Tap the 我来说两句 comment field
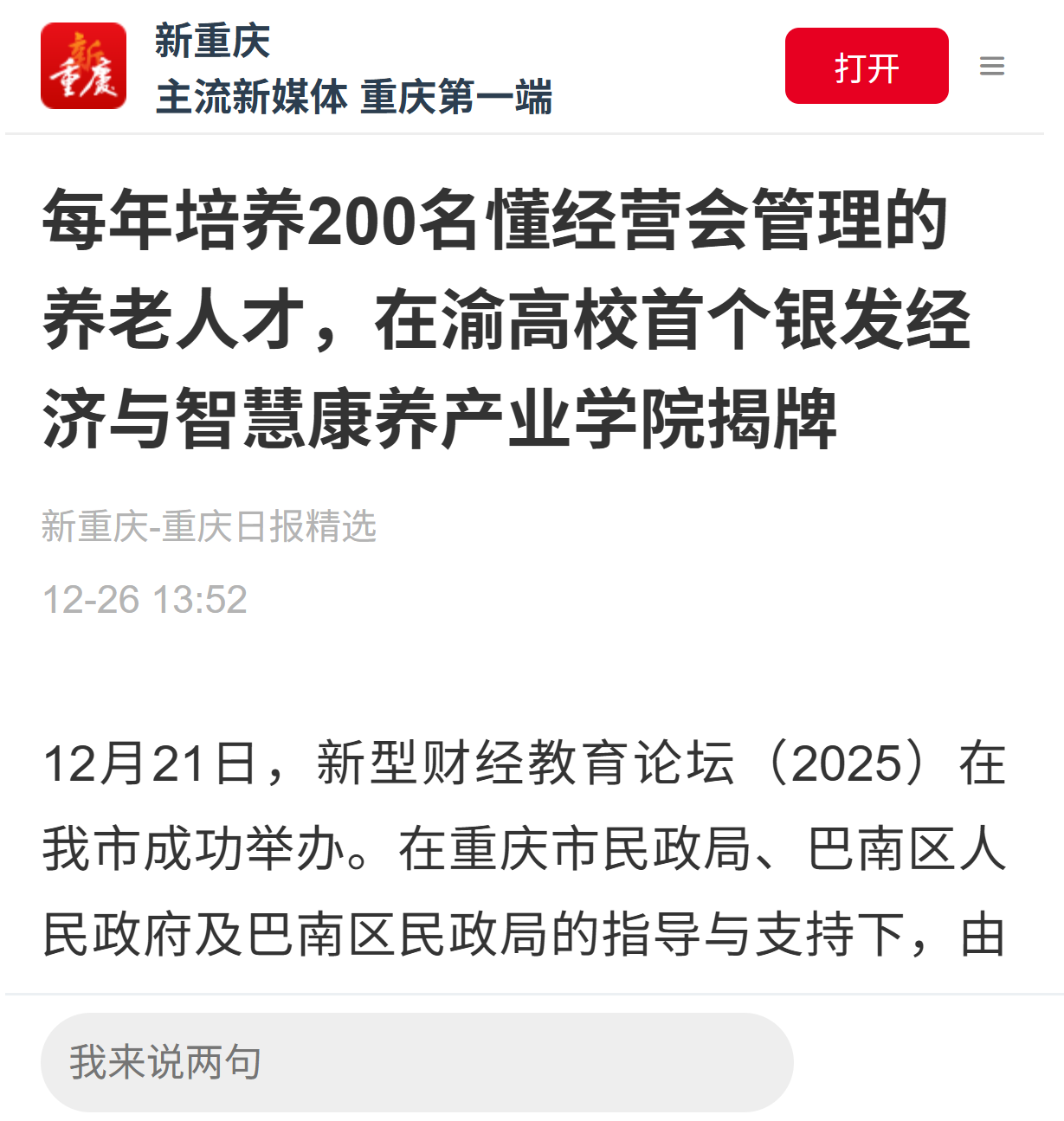1064x1121 pixels. coord(416,1062)
